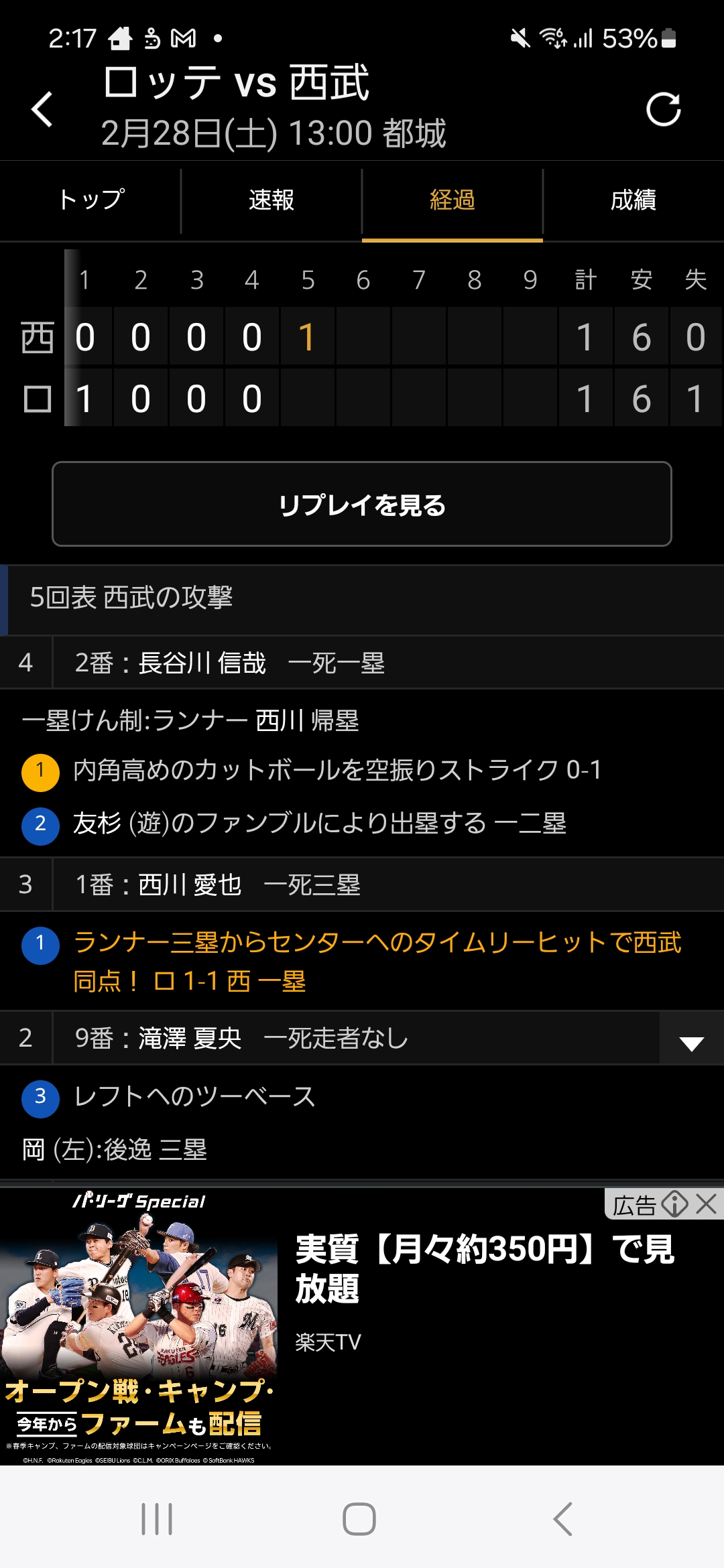
Task: Select the 経過 tab
Action: pos(452,200)
